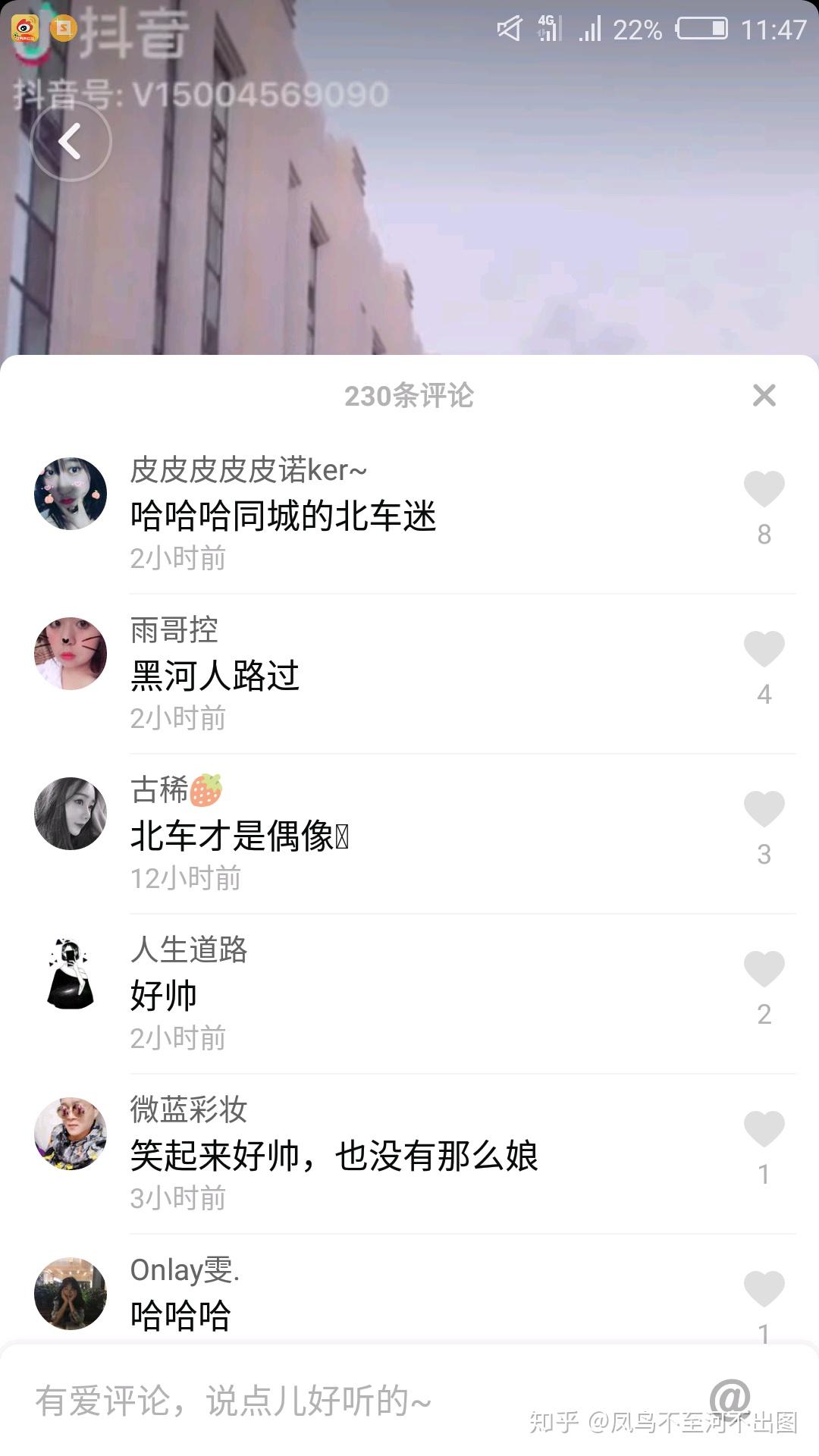This screenshot has height=1456, width=819.
Task: Reply to the comment 哈哈哈同城的北车迷
Action: [x=283, y=516]
